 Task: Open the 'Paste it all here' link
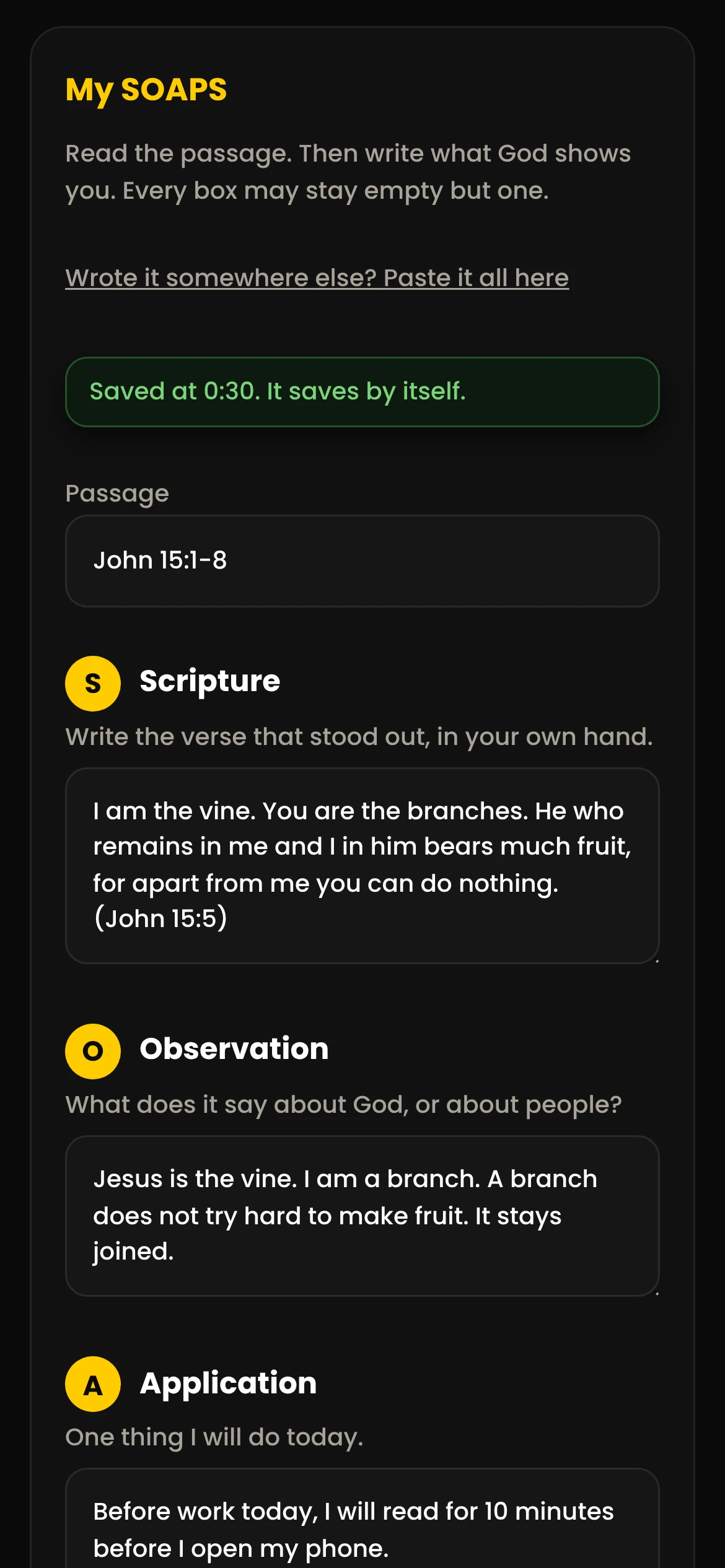[x=317, y=278]
